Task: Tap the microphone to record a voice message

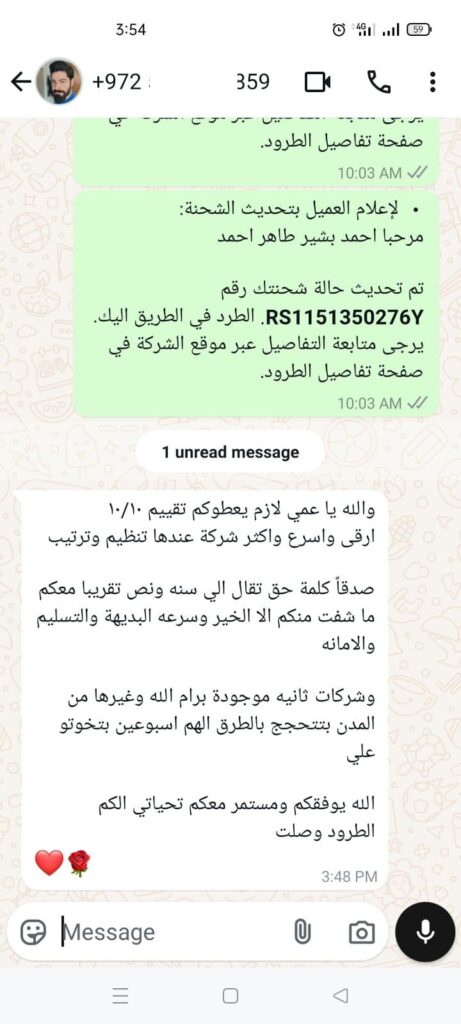Action: coord(425,932)
